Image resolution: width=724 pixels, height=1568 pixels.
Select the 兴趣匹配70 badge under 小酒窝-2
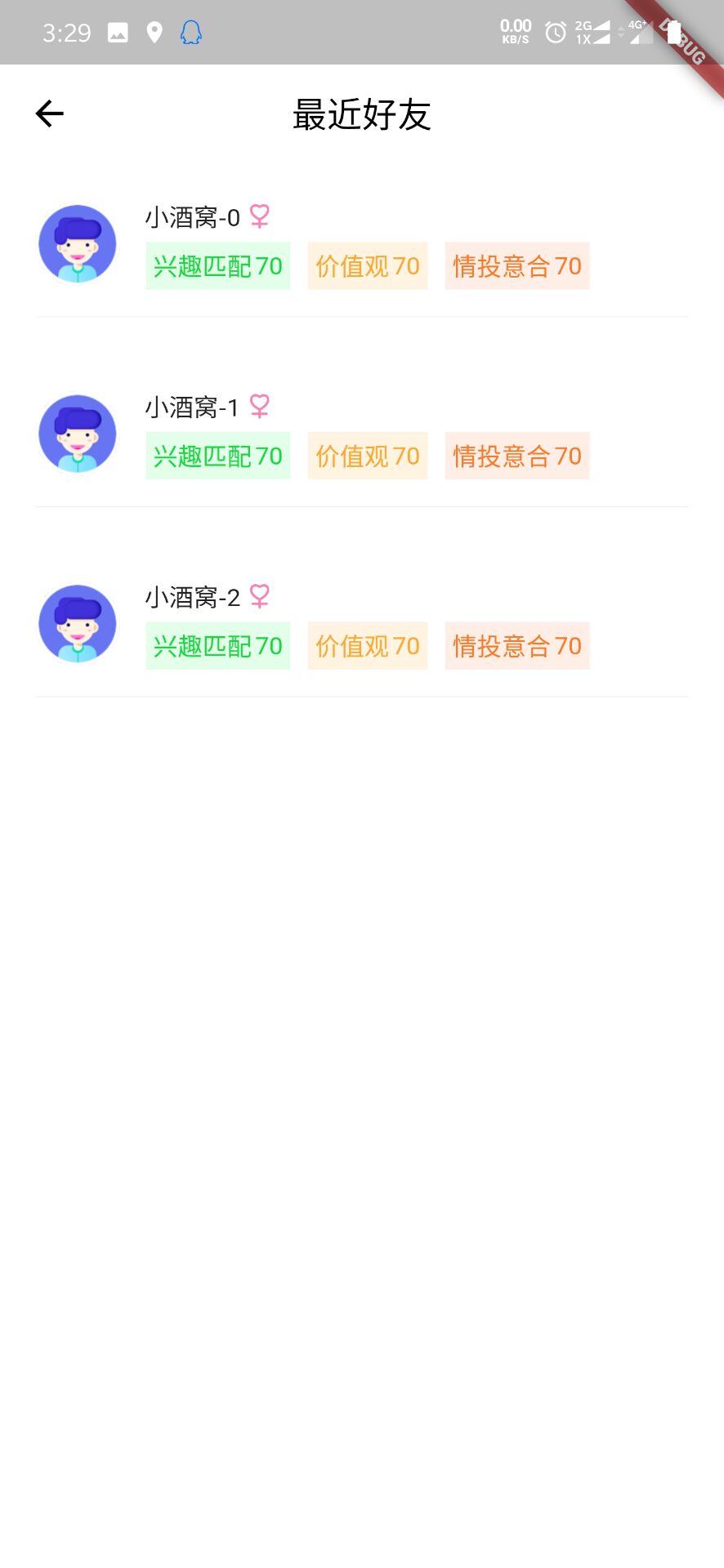point(217,645)
